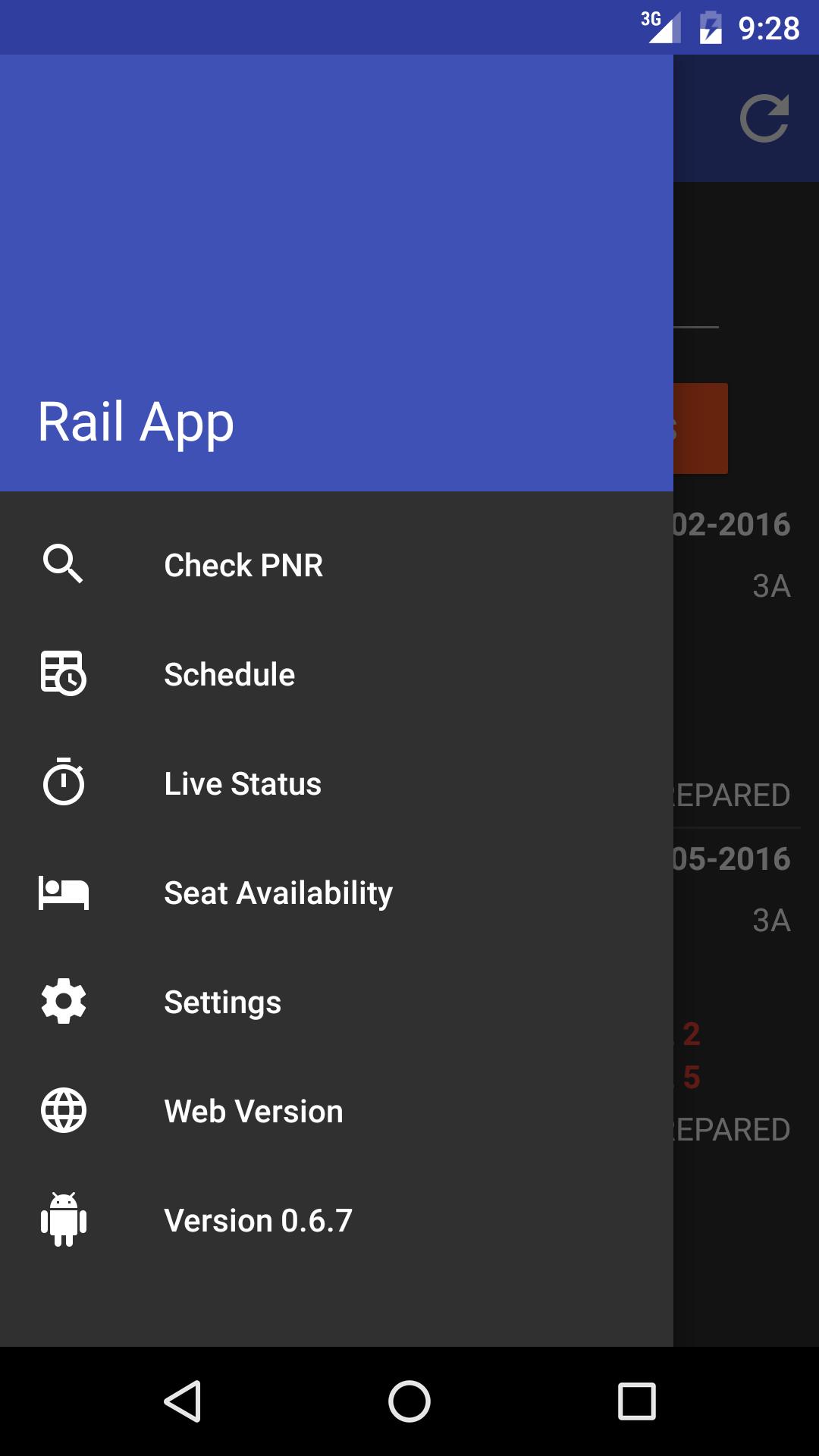Select the gear icon beside Settings
This screenshot has height=1456, width=819.
point(64,1001)
